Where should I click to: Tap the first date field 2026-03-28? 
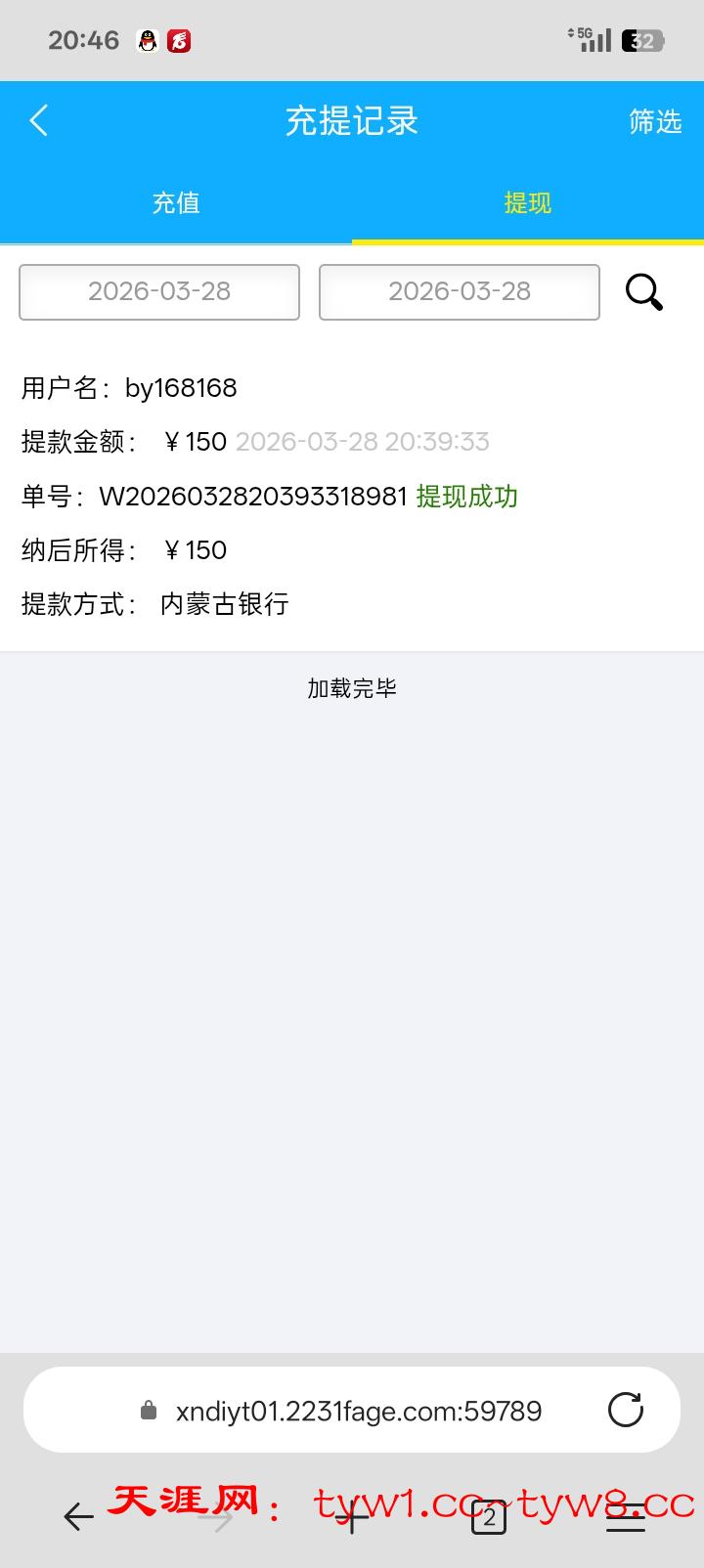(x=159, y=291)
